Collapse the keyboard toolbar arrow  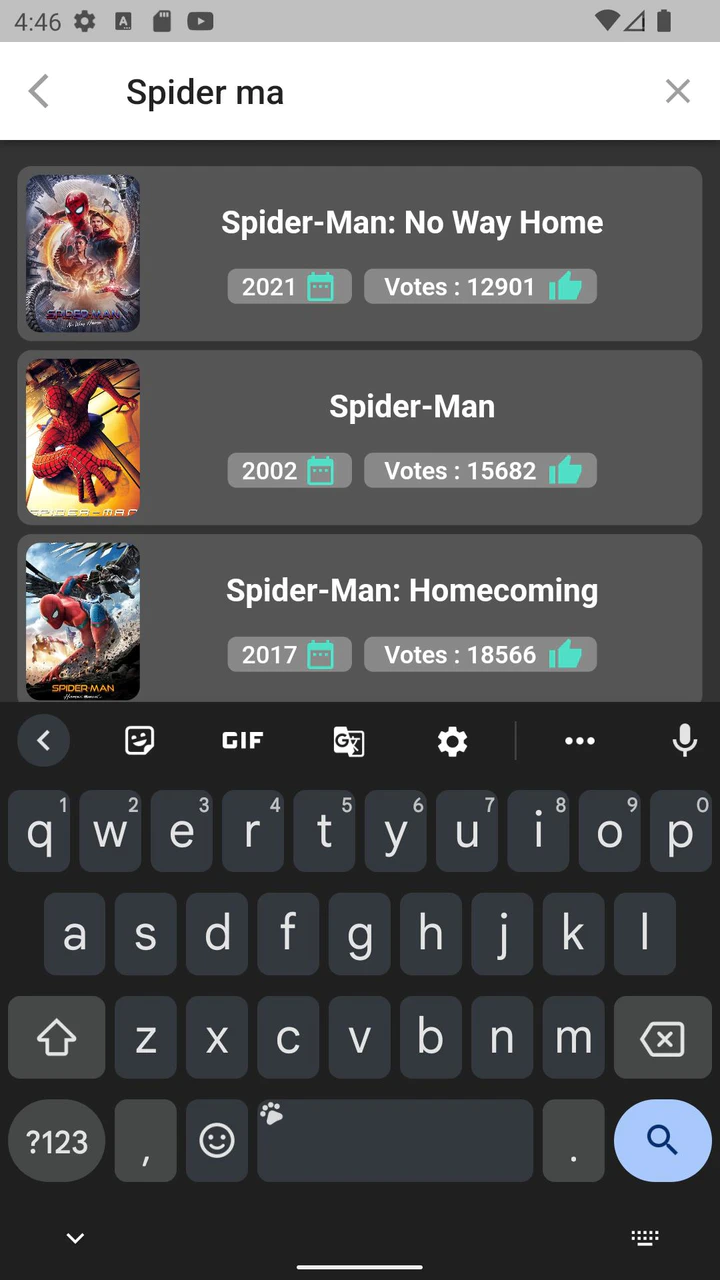click(x=43, y=741)
